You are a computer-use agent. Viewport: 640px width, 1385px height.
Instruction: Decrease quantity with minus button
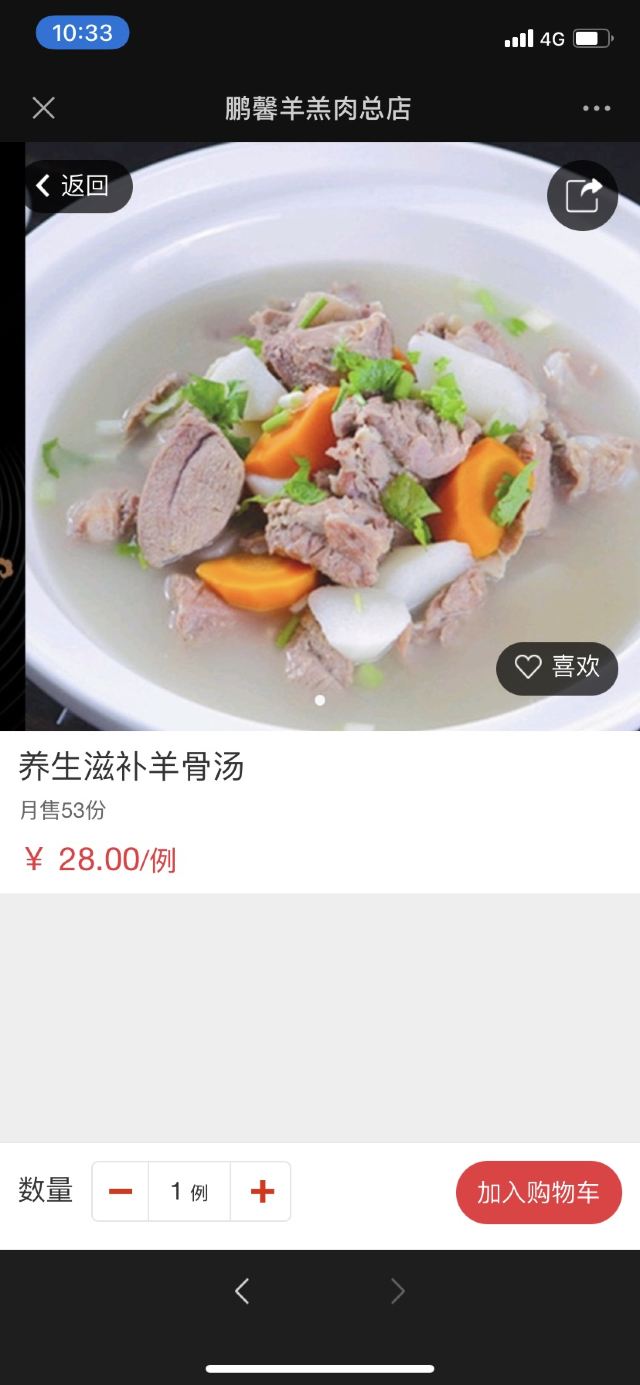(121, 1191)
